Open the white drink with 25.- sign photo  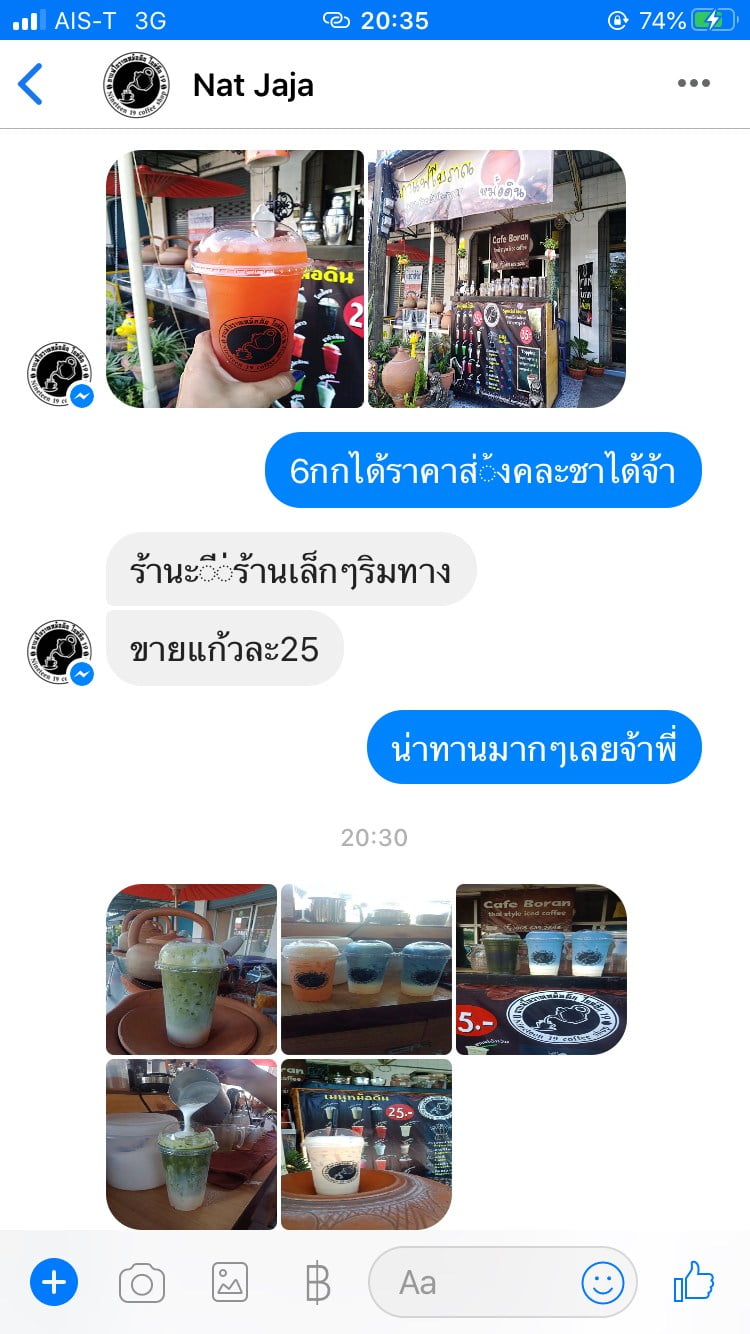tap(366, 1144)
